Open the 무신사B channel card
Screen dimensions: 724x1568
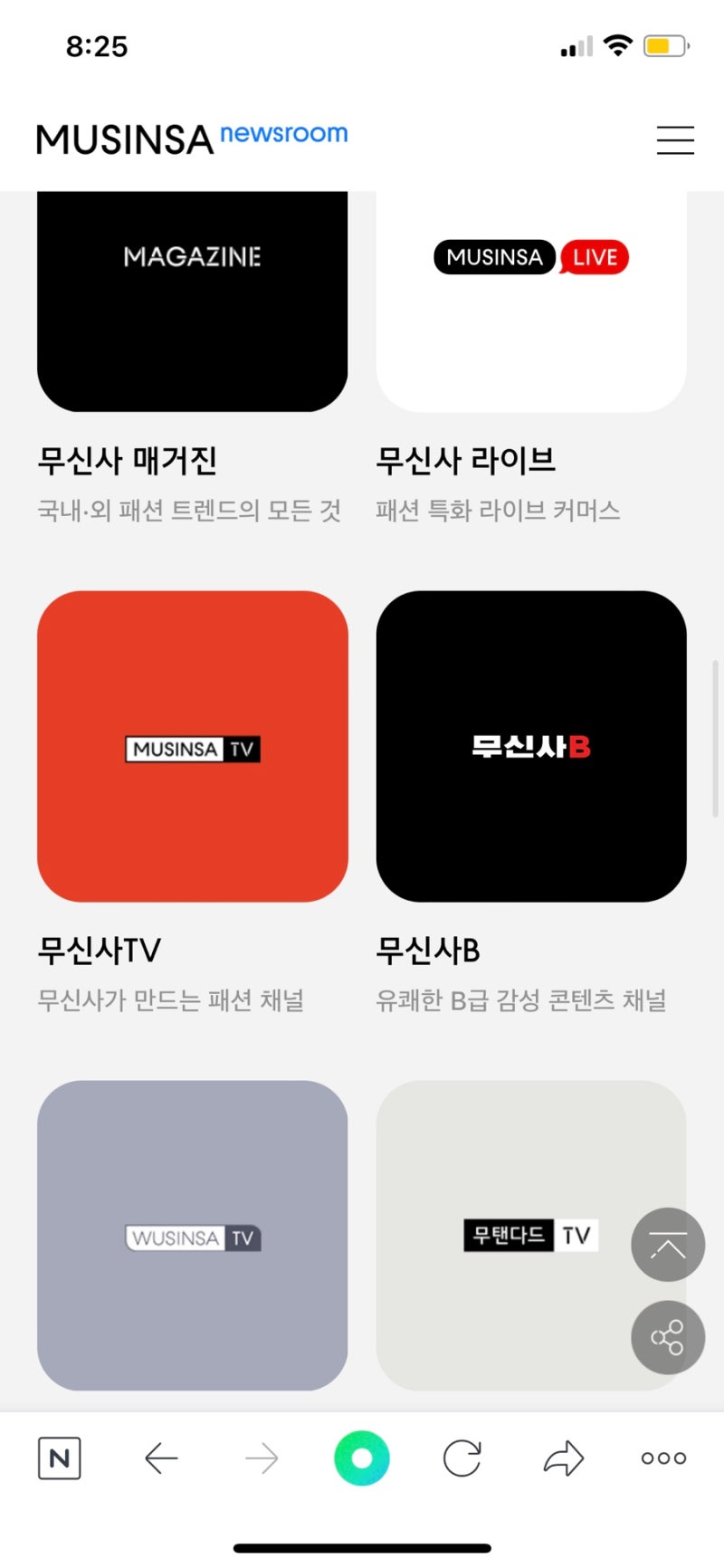531,747
